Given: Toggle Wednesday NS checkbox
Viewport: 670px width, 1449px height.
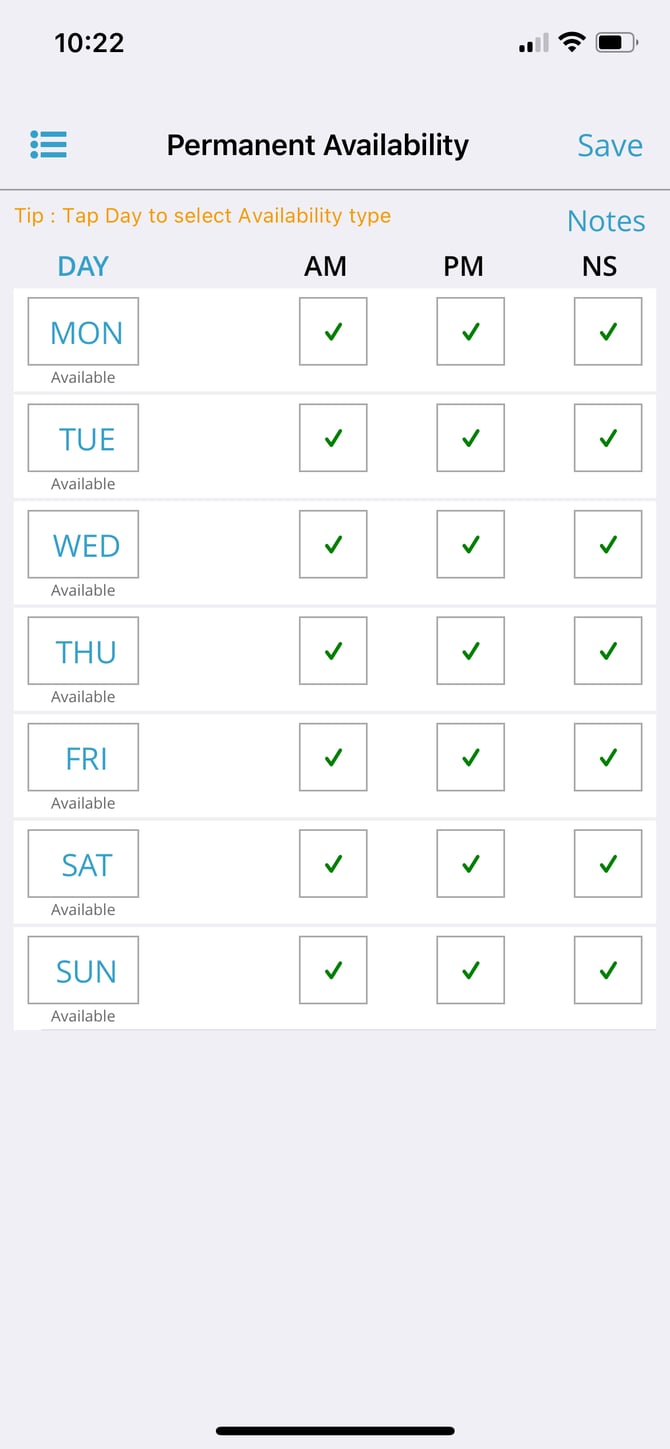Looking at the screenshot, I should coord(608,544).
